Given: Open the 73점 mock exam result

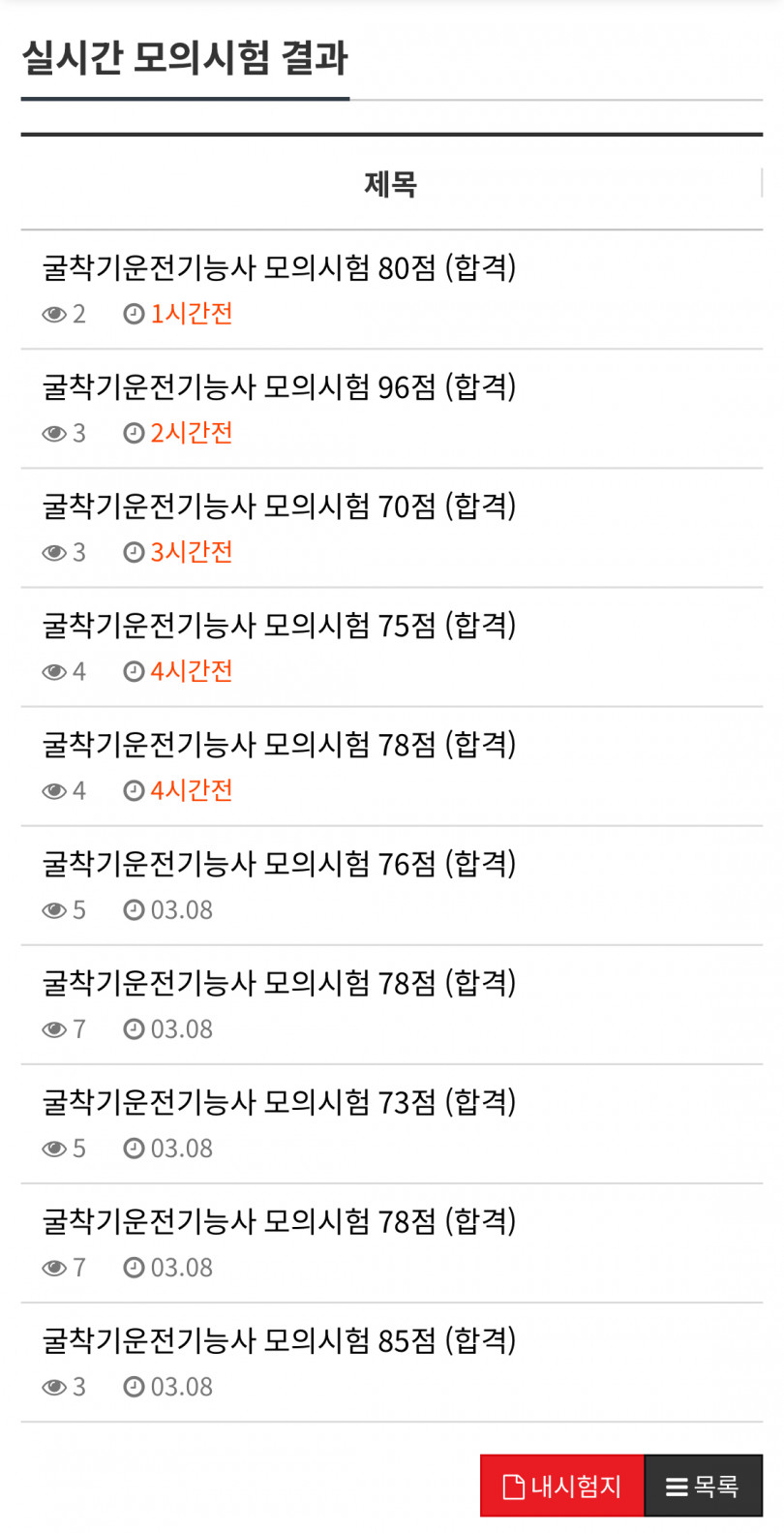Looking at the screenshot, I should pyautogui.click(x=279, y=1101).
